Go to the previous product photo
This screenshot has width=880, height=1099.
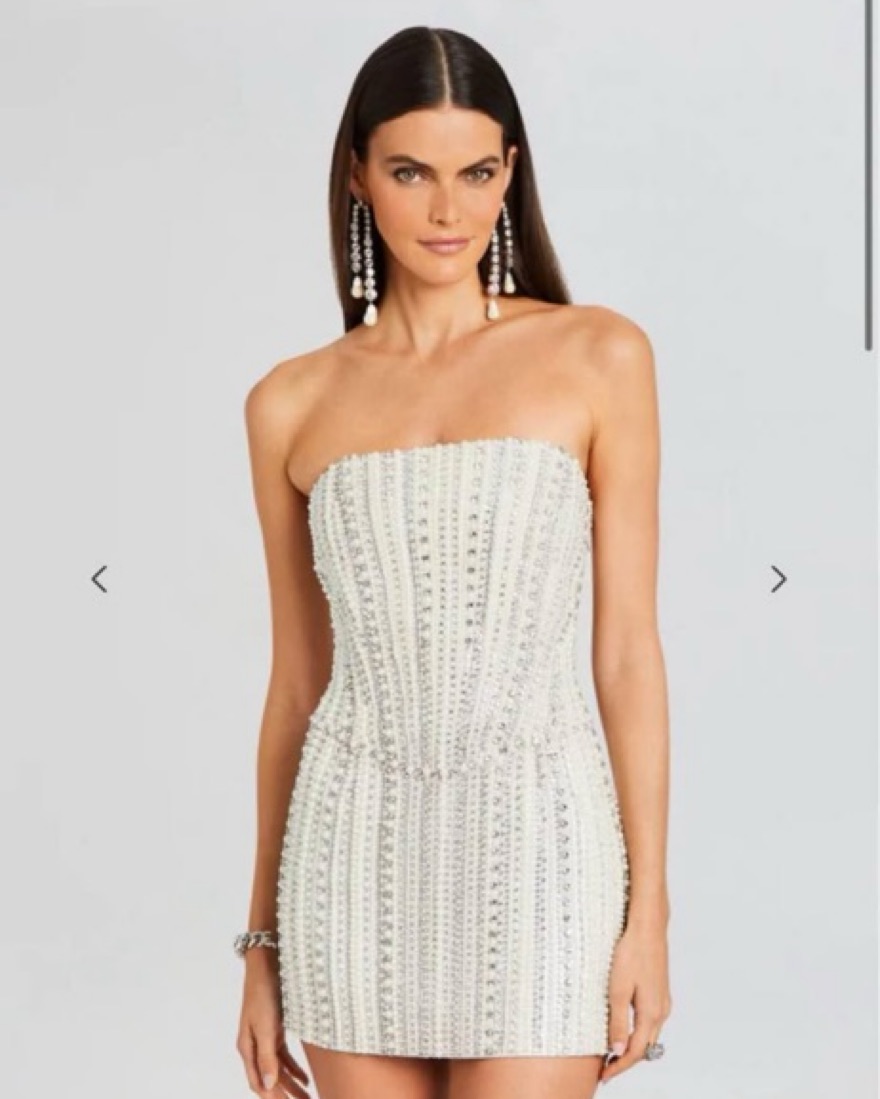point(99,579)
